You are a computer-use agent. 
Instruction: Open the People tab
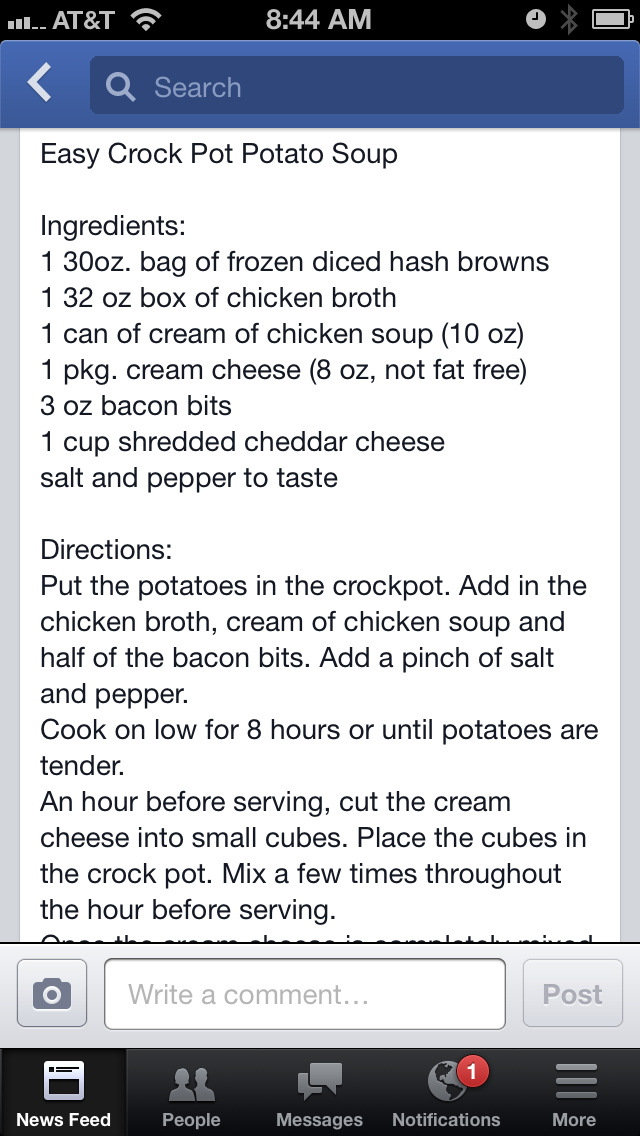(x=191, y=1093)
